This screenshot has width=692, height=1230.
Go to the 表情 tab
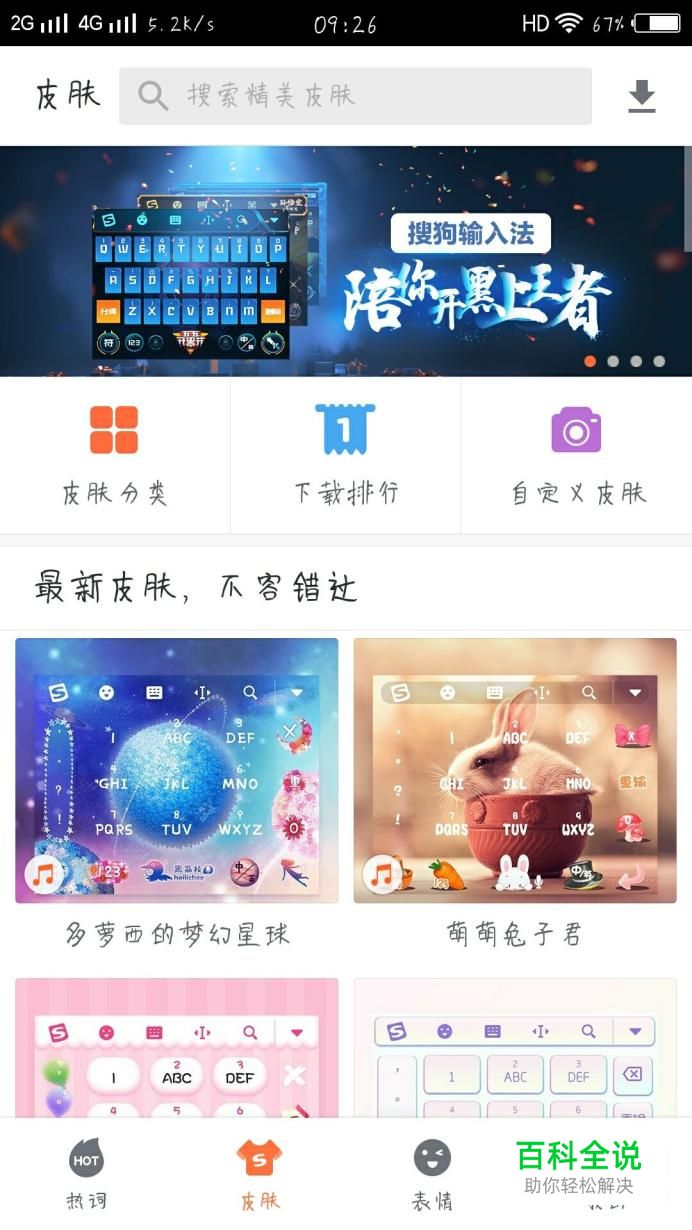pos(432,1174)
